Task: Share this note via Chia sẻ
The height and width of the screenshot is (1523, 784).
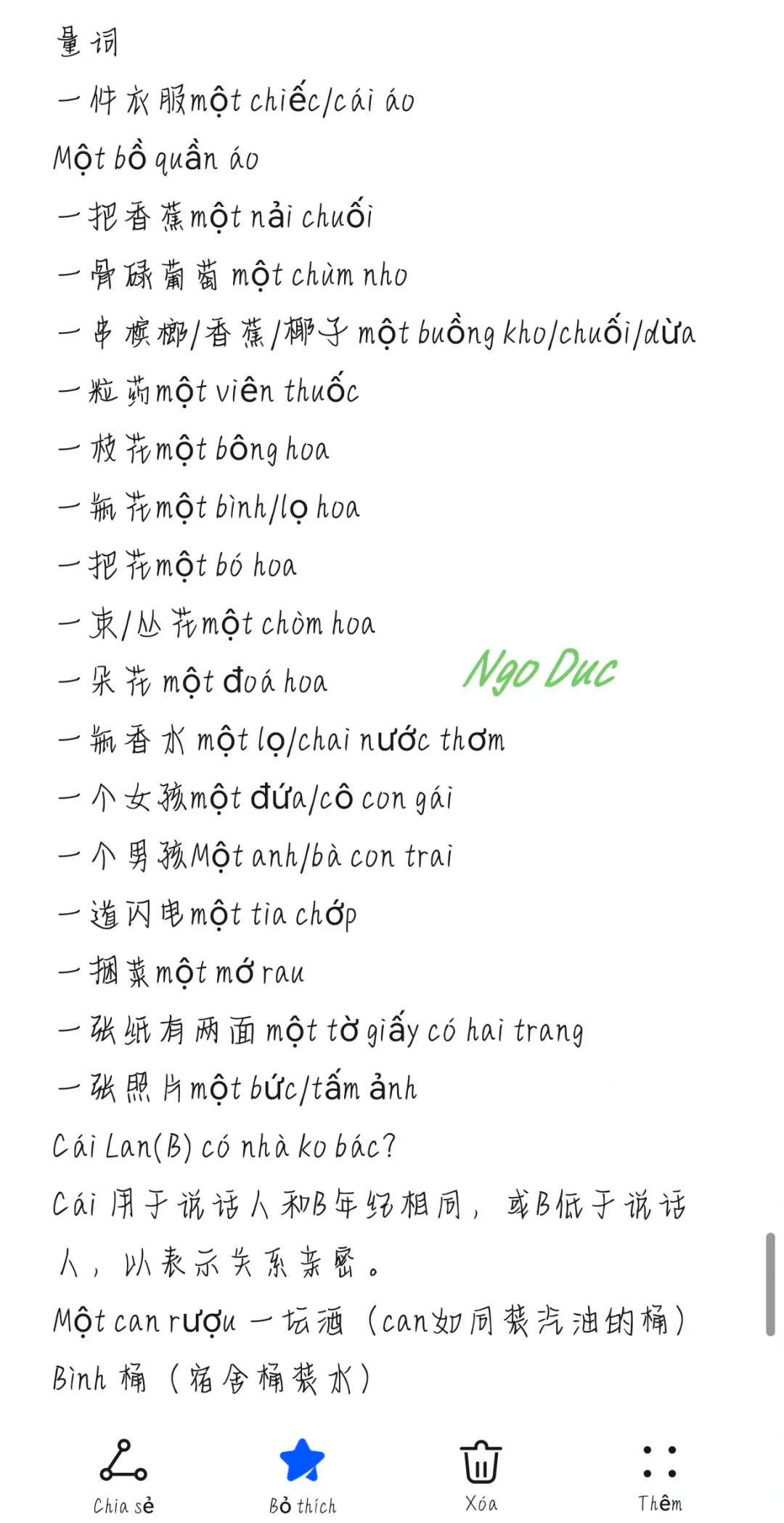Action: [x=123, y=1474]
